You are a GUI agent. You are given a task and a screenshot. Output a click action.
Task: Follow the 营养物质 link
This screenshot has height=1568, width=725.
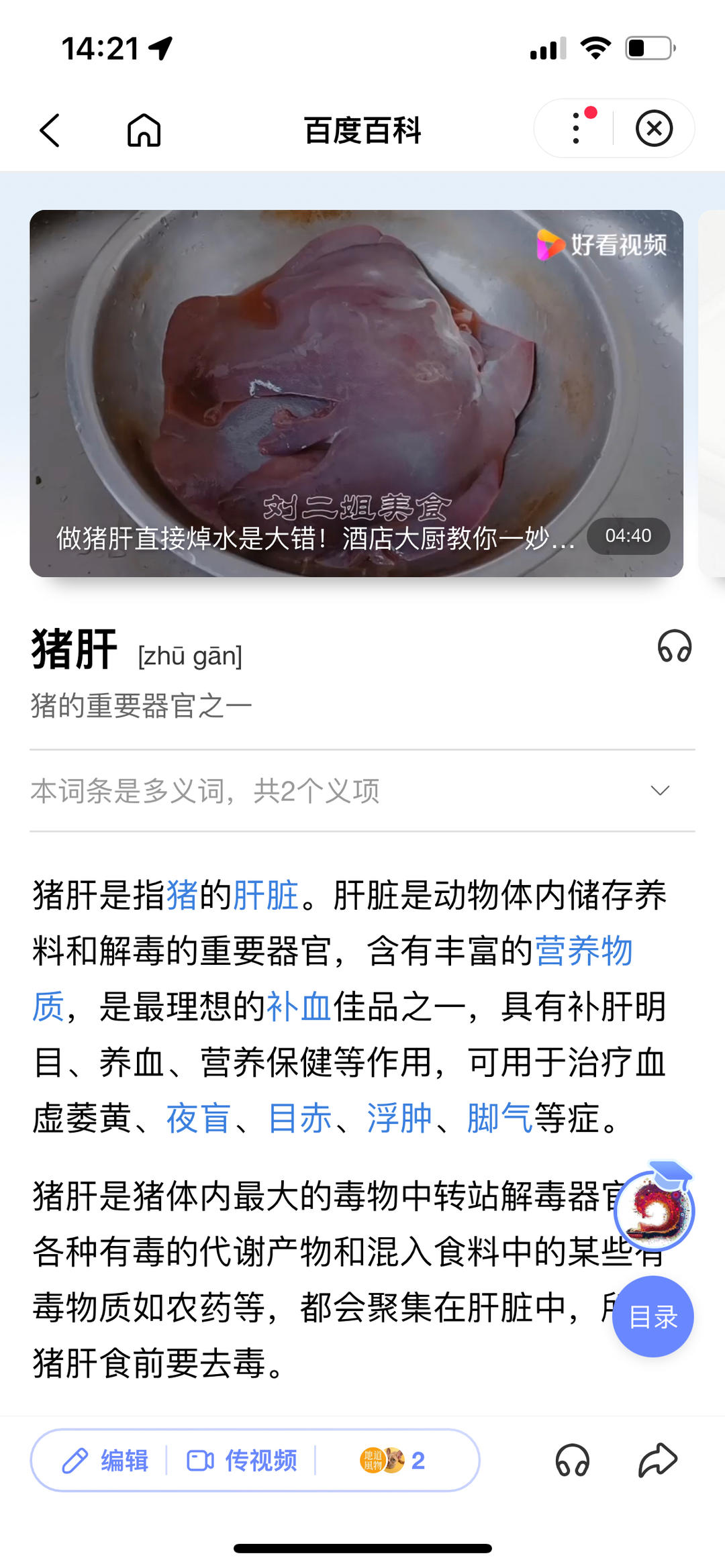click(583, 951)
